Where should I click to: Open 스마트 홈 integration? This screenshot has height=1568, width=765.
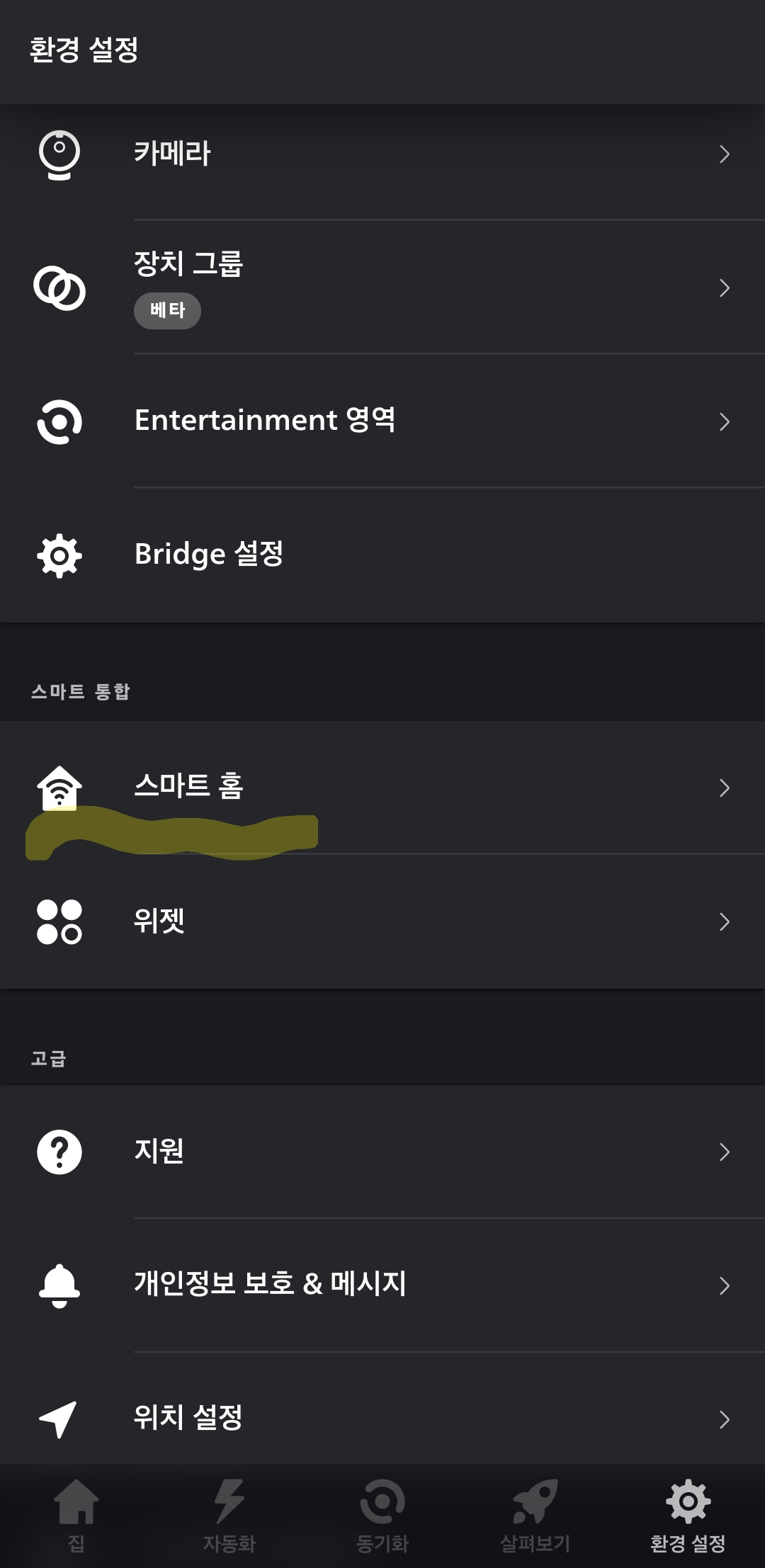tap(382, 787)
